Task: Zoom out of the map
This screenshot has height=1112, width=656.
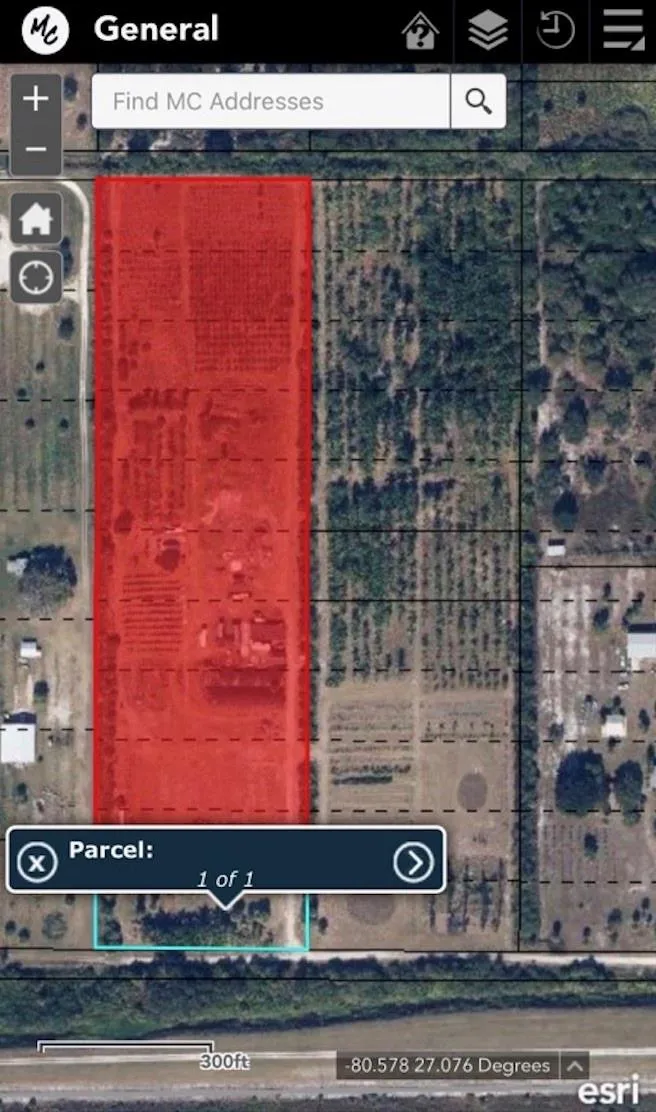Action: 36,150
